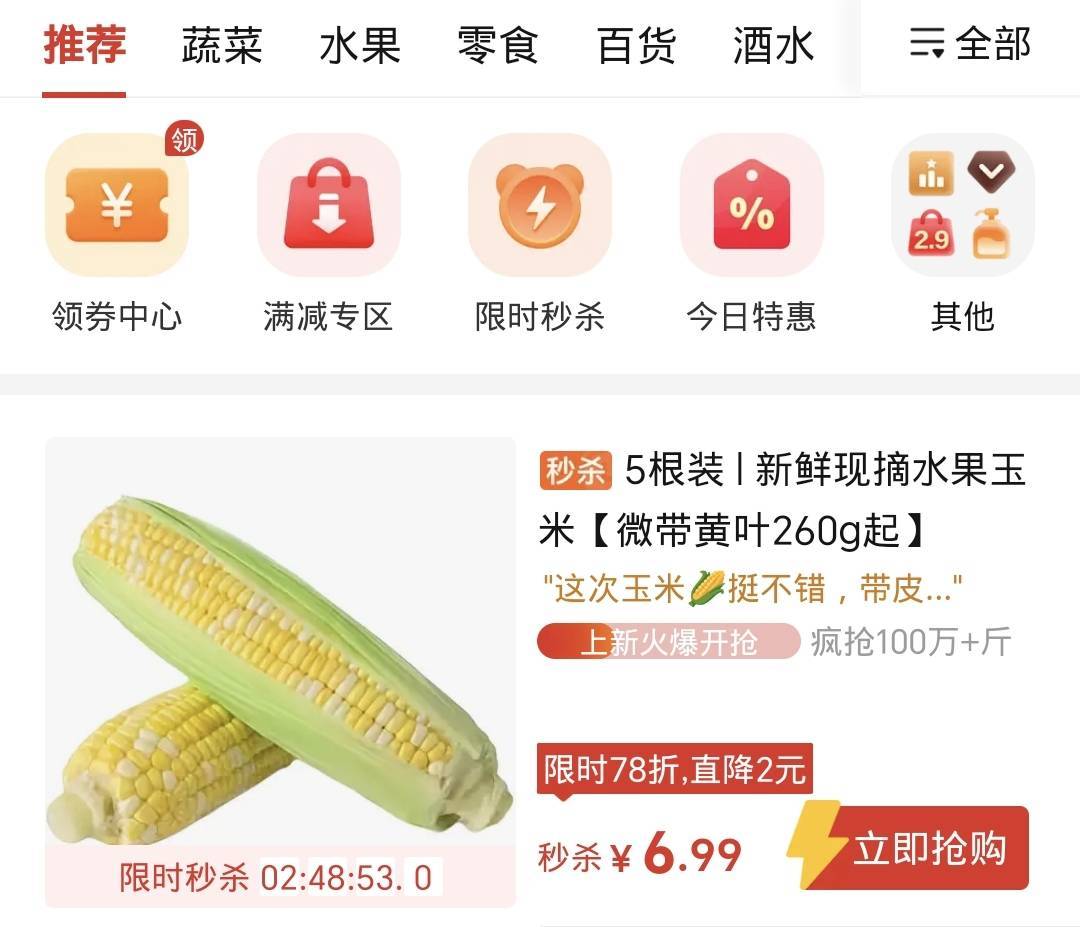Enter the 限时秒杀 flash sale
This screenshot has width=1080, height=927.
click(x=540, y=206)
